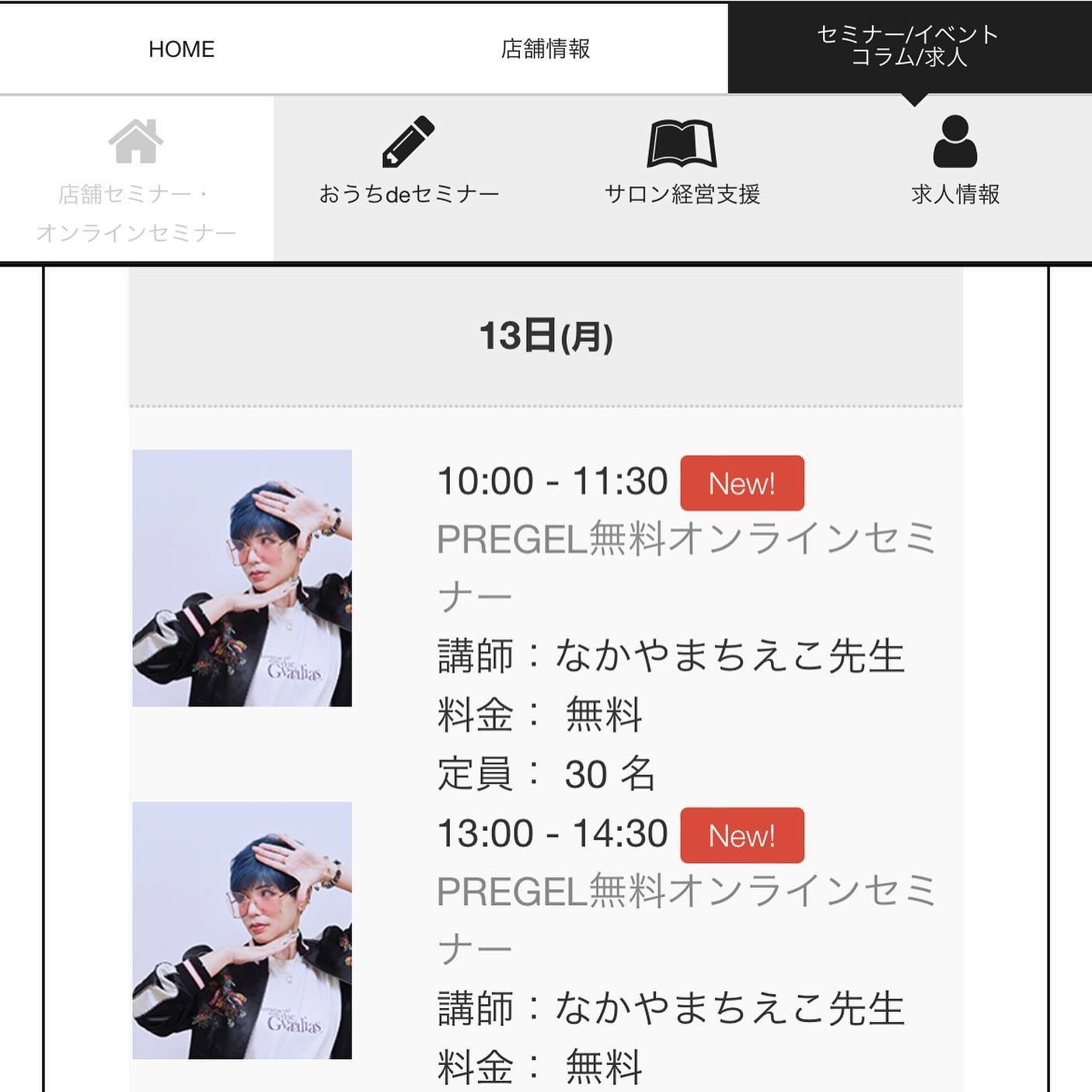This screenshot has width=1092, height=1092.
Task: Tap the instructor photo for the 10:00 seminar
Action: 242,578
